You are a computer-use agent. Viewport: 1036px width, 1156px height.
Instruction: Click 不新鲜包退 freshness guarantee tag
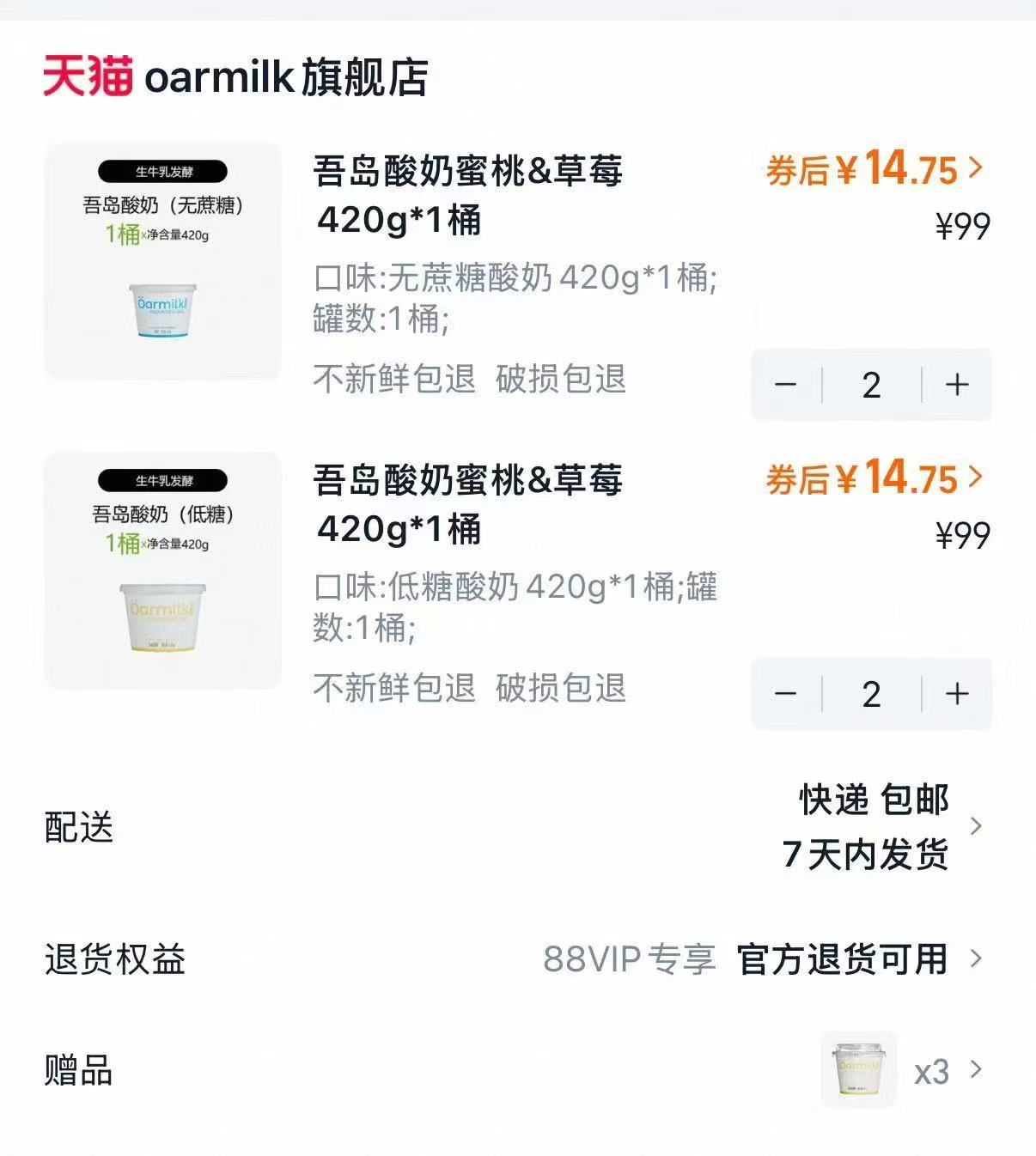point(394,377)
